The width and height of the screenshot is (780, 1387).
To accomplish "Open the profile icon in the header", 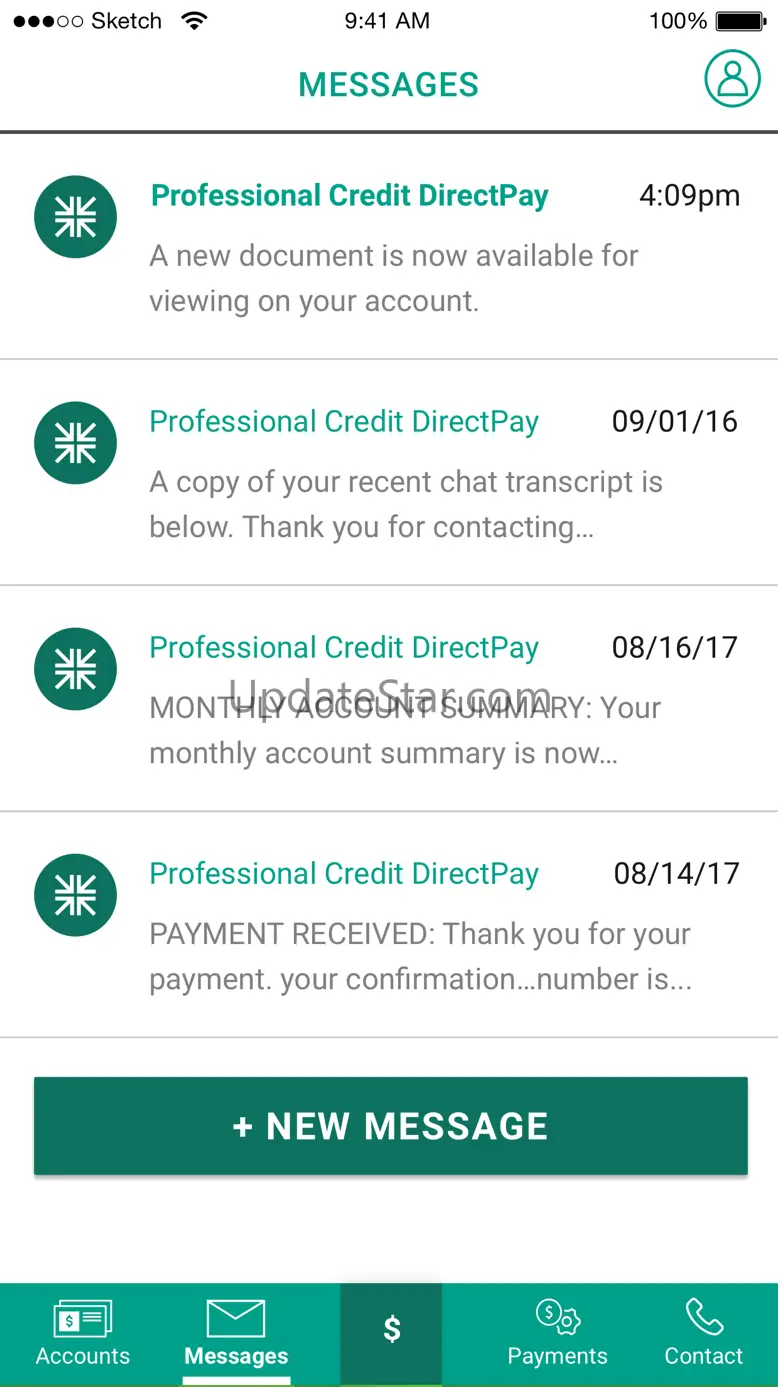I will click(x=732, y=79).
